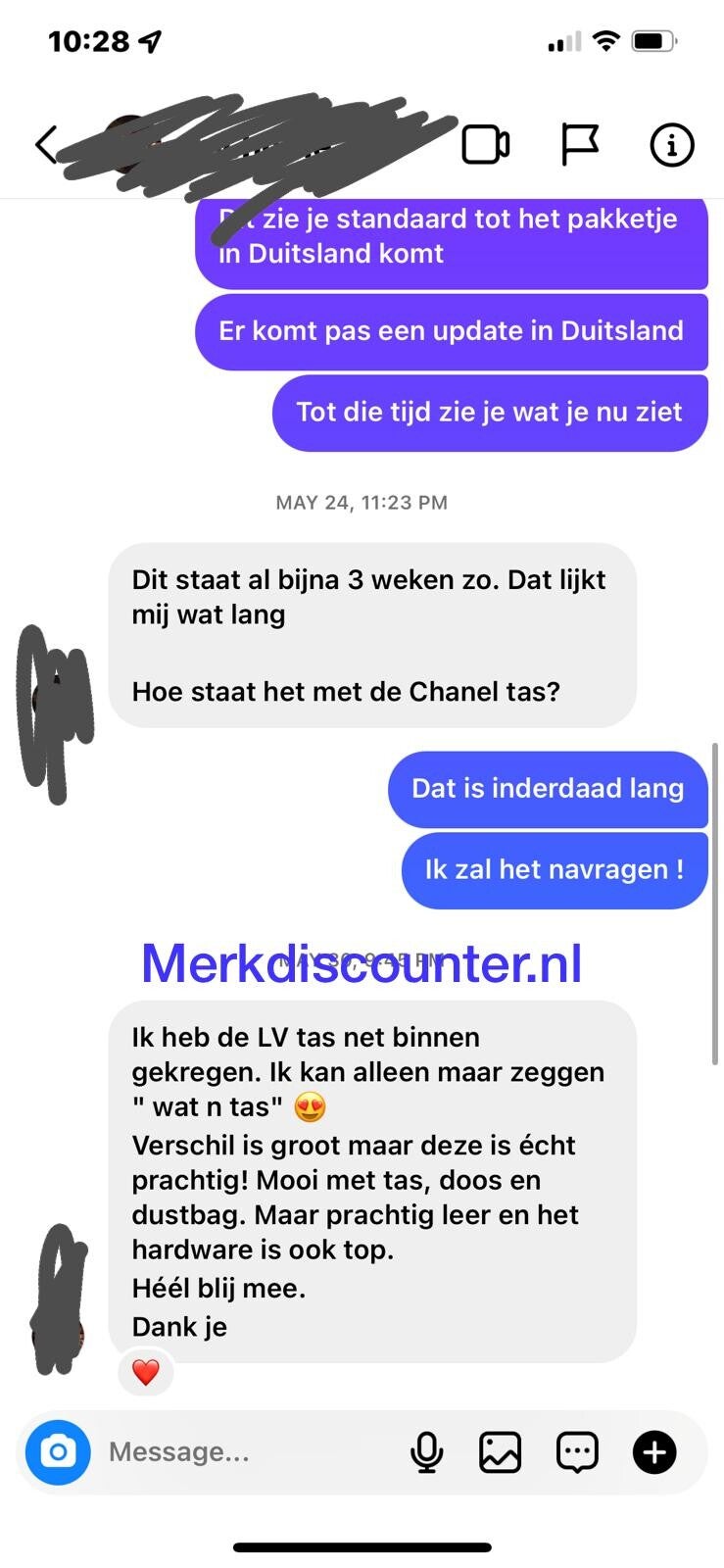The height and width of the screenshot is (1568, 724).
Task: Tap the heart reaction under the LV tas message
Action: point(146,1372)
